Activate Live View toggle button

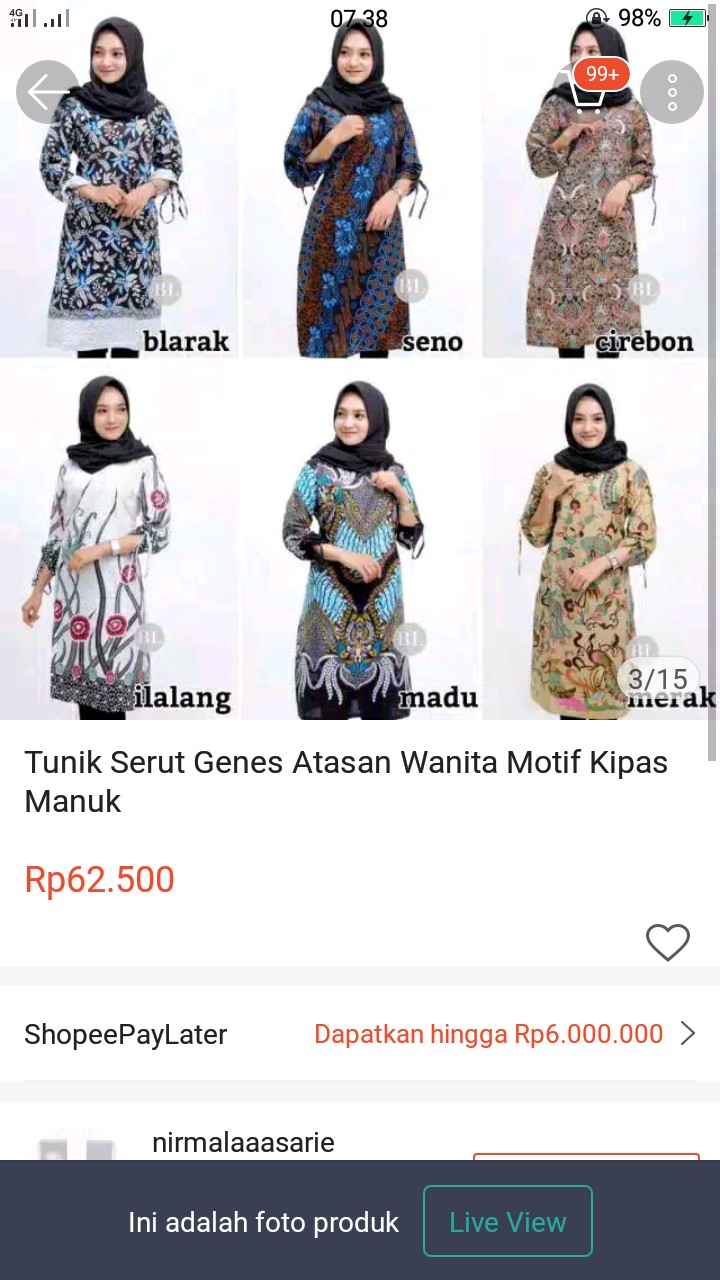point(508,1221)
